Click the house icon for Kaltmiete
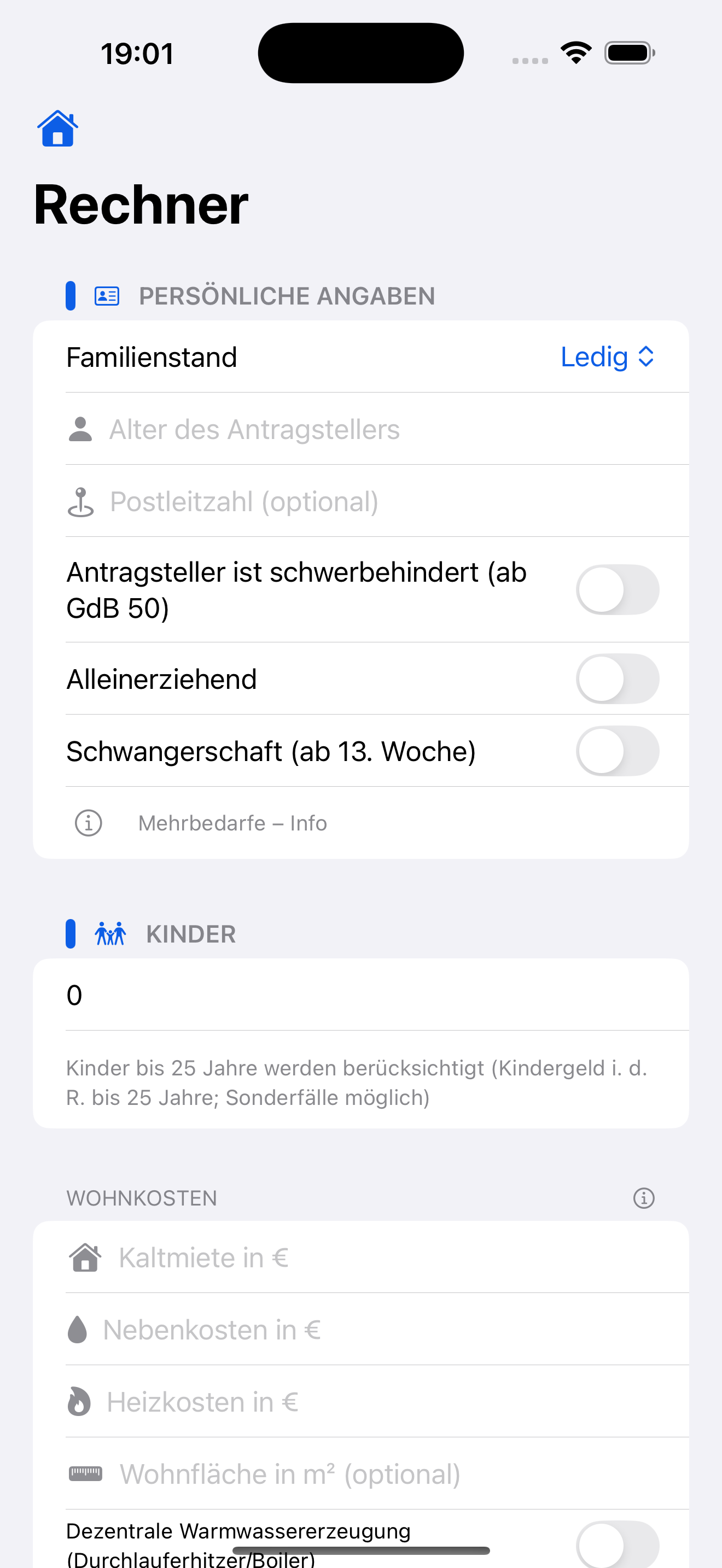The width and height of the screenshot is (722, 1568). click(x=84, y=1256)
